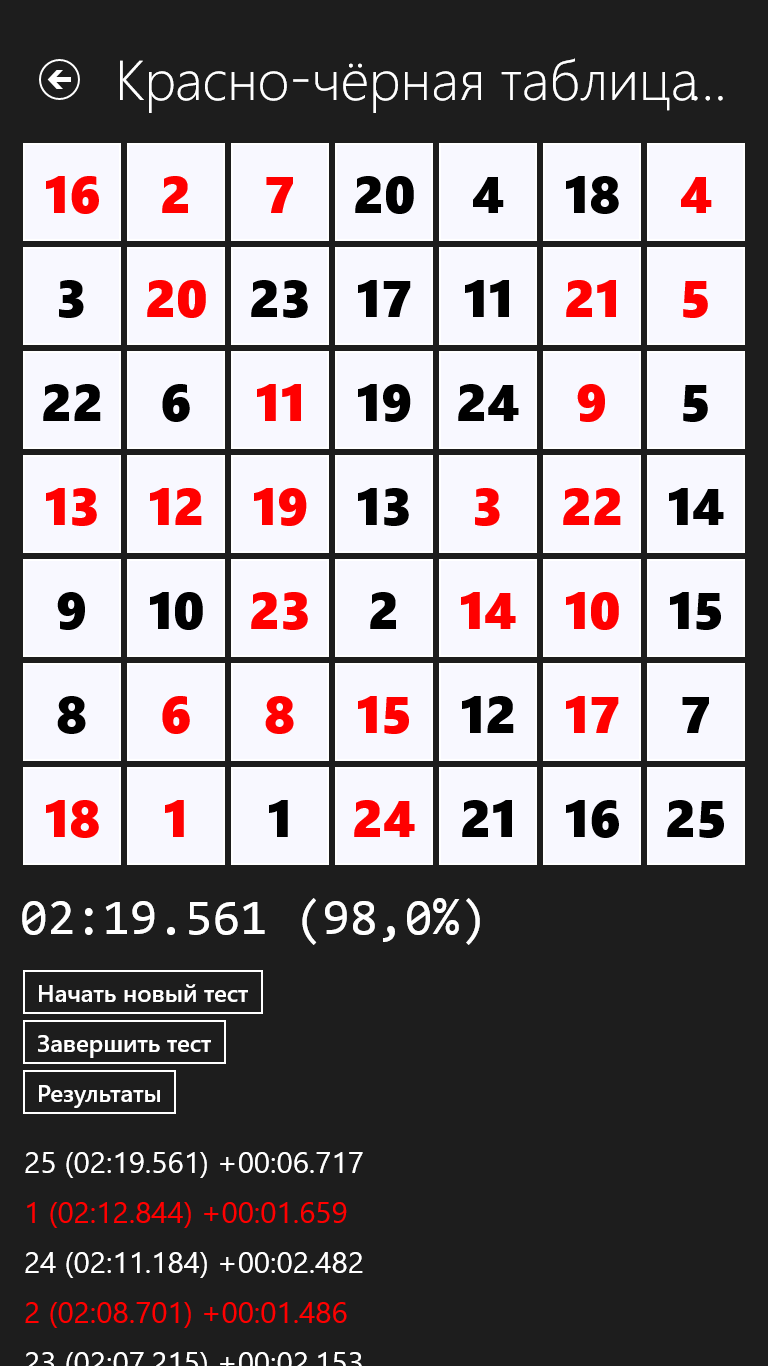The image size is (768, 1366).
Task: Select the red 17 cell
Action: (592, 713)
